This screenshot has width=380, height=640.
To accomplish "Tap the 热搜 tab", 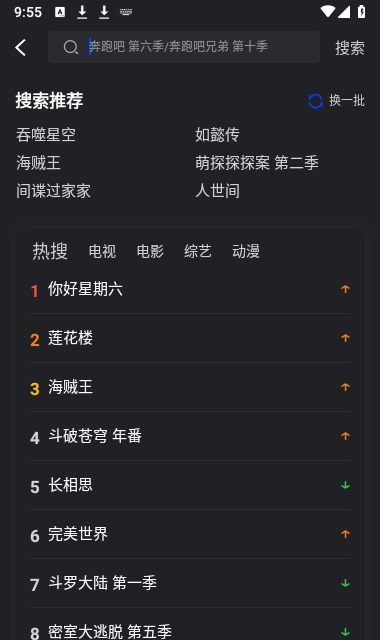I will [50, 251].
